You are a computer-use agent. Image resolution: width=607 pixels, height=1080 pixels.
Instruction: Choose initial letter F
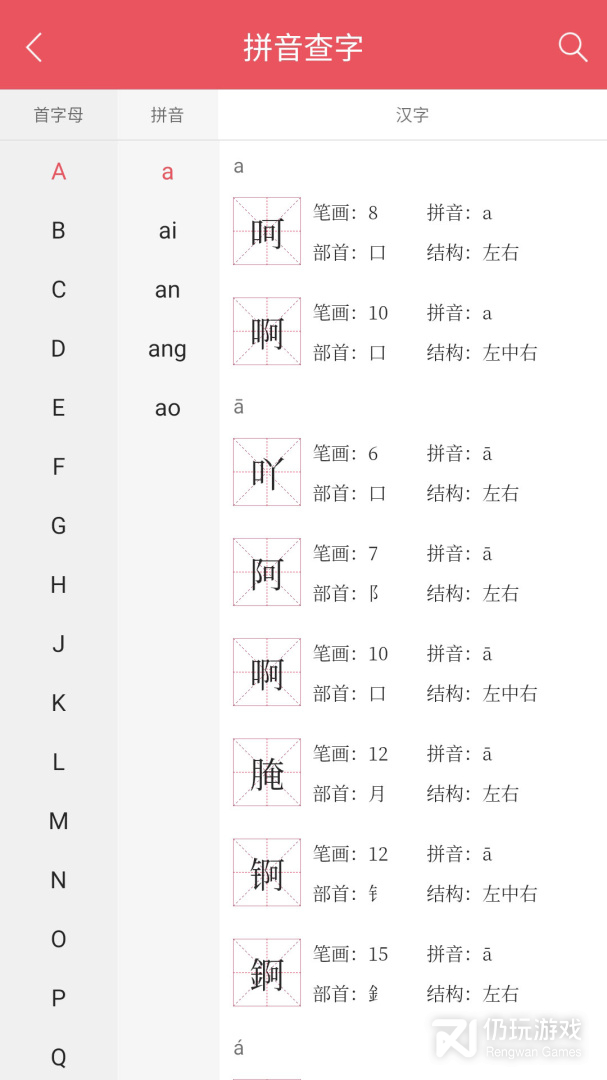(x=58, y=467)
